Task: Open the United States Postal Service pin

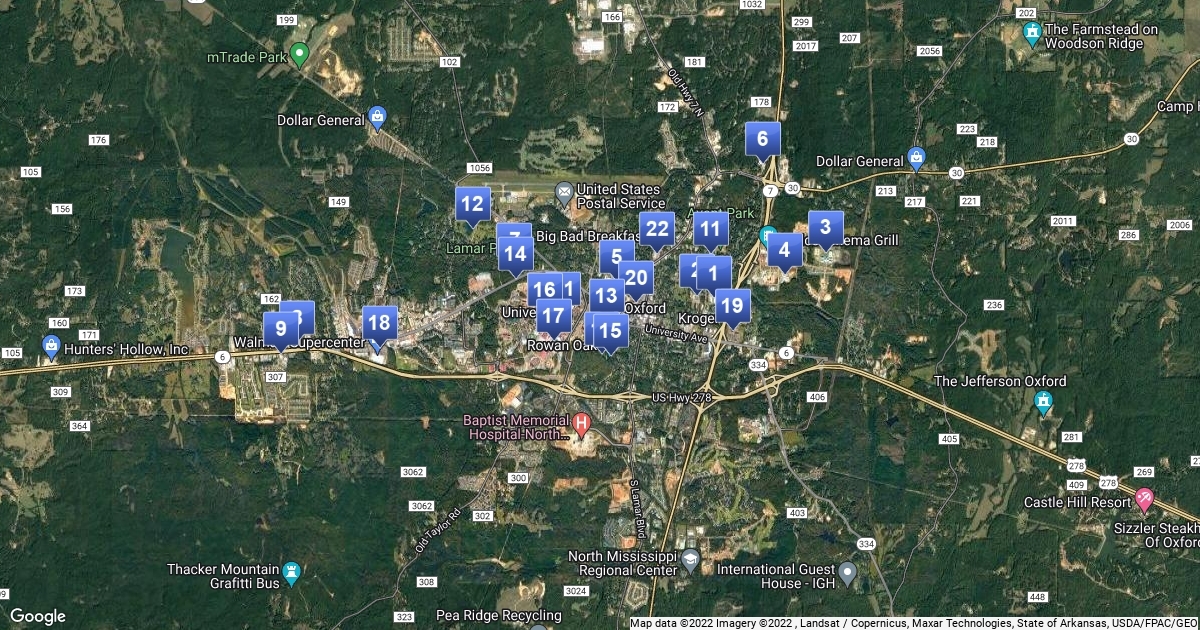Action: [x=564, y=191]
